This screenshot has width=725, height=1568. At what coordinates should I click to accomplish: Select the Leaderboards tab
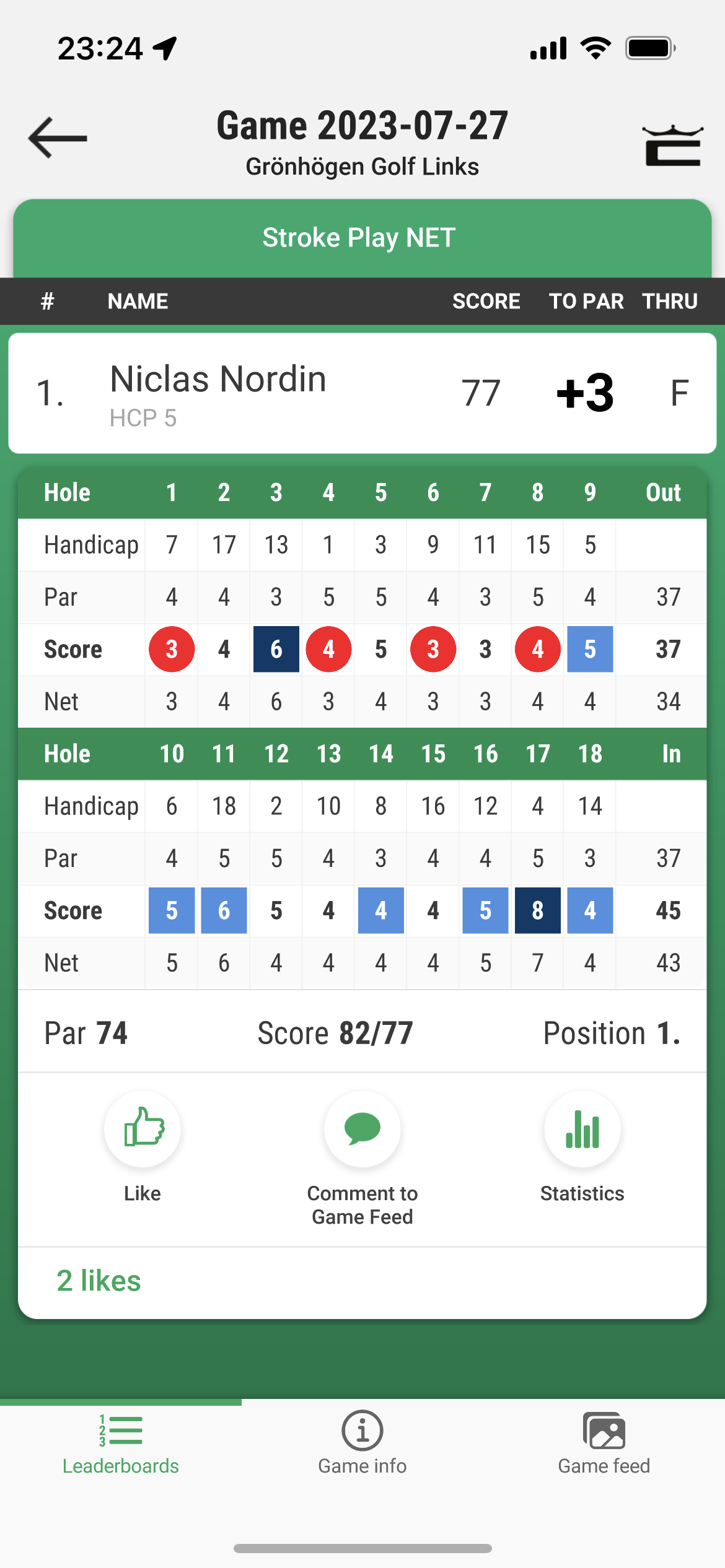[121, 1443]
